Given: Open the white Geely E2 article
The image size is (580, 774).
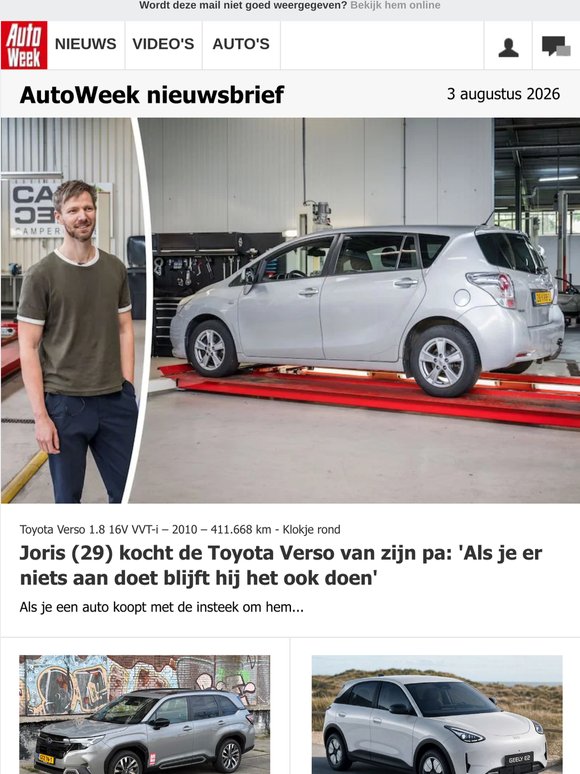Looking at the screenshot, I should tap(437, 714).
